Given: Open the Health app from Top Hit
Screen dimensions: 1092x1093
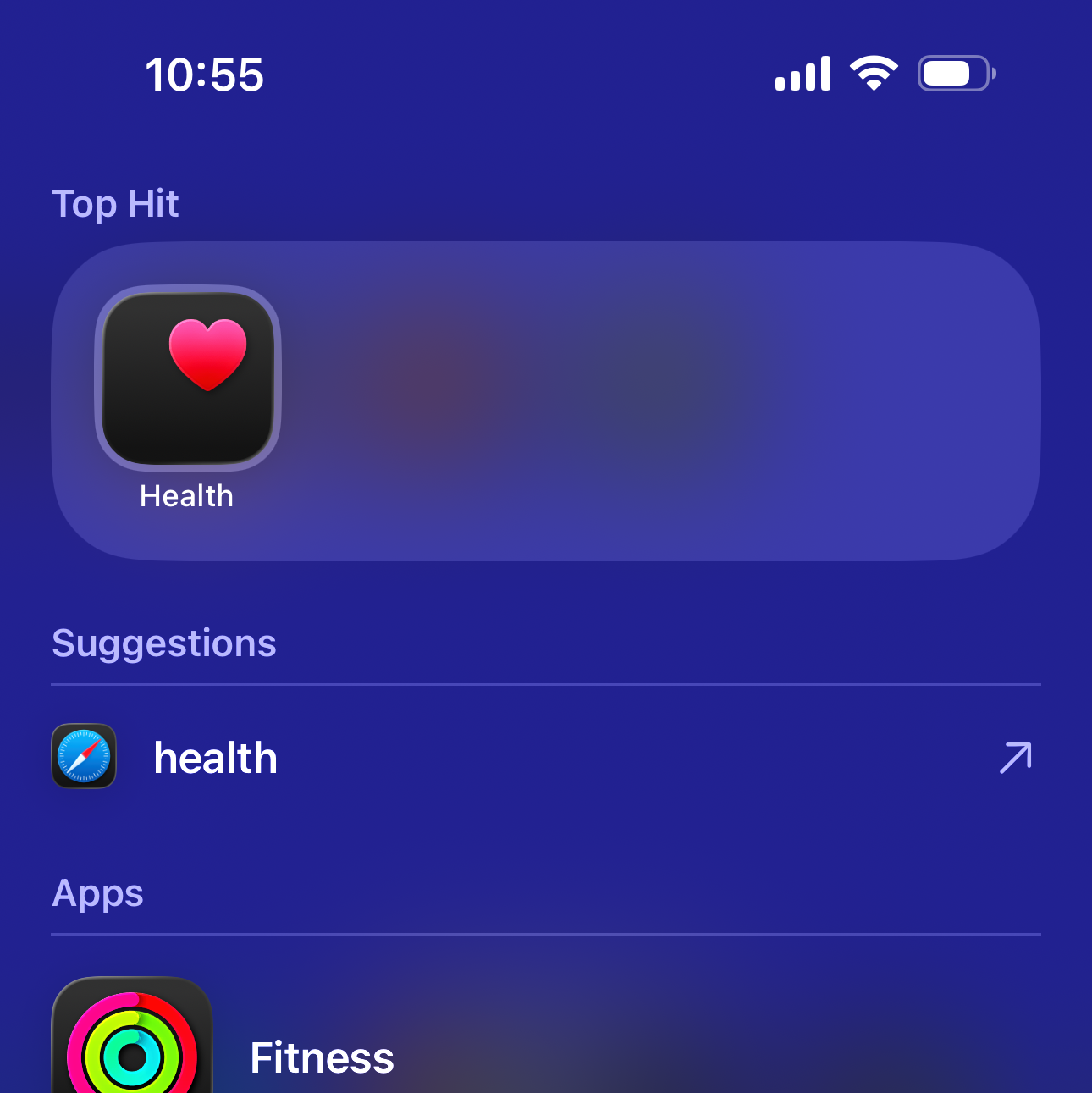Looking at the screenshot, I should pyautogui.click(x=187, y=378).
